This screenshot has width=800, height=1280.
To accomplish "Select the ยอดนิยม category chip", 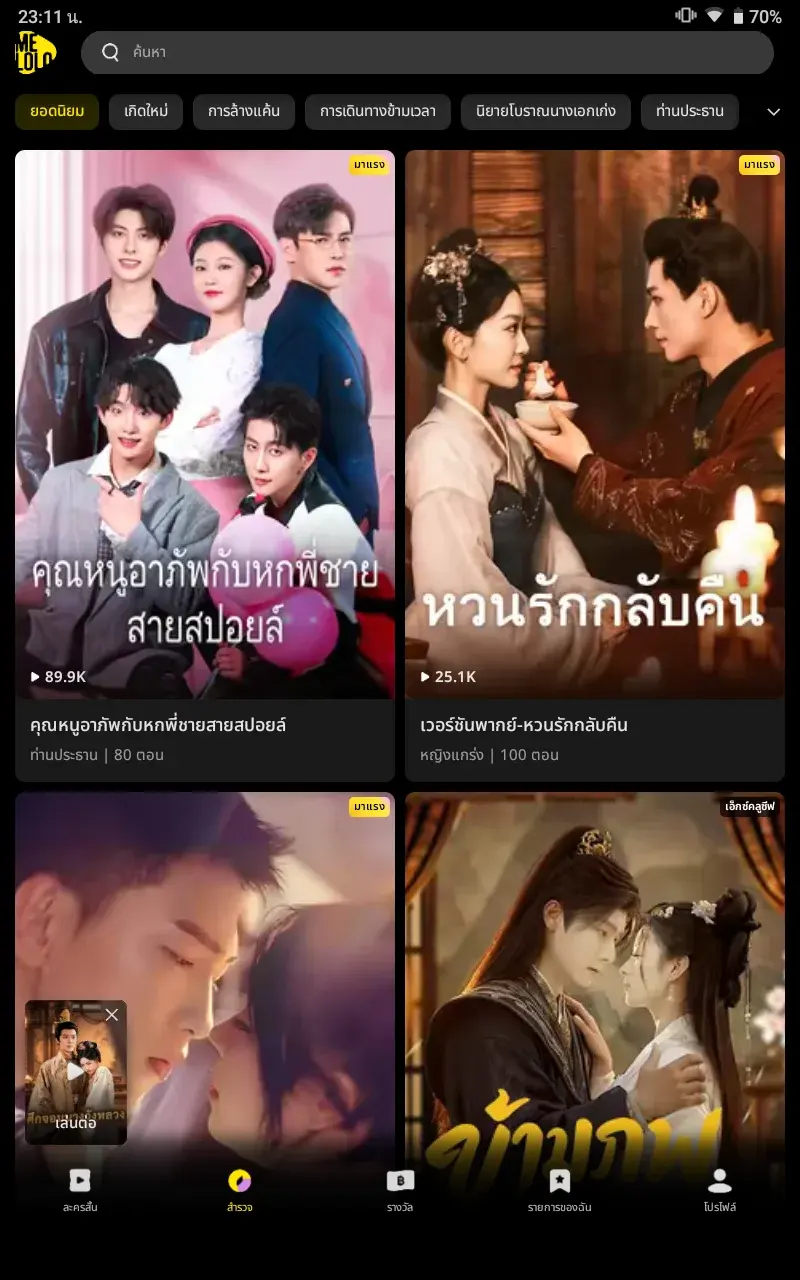I will (x=57, y=111).
